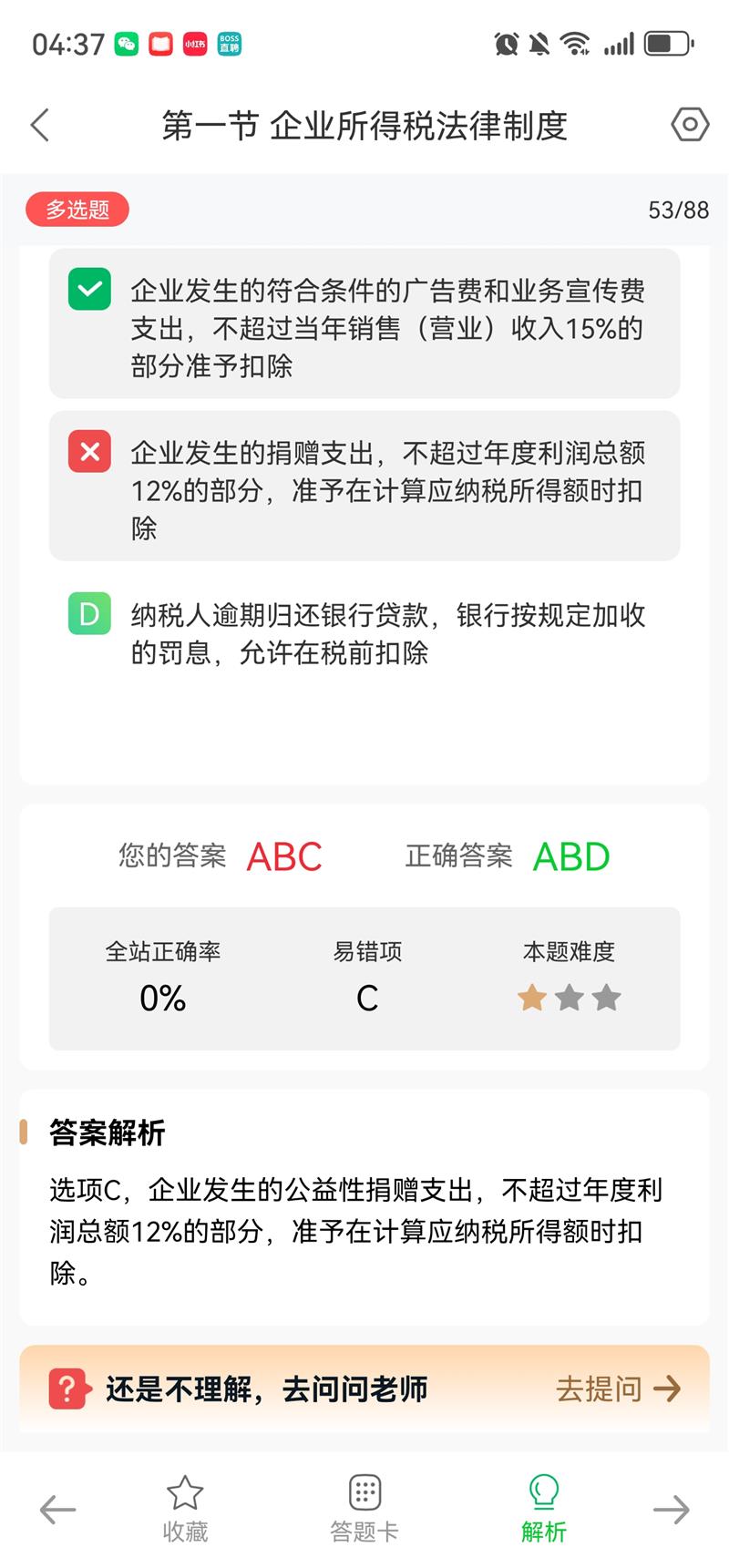The width and height of the screenshot is (729, 1568).
Task: Select option D about bank penalty interest
Action: coord(364,632)
